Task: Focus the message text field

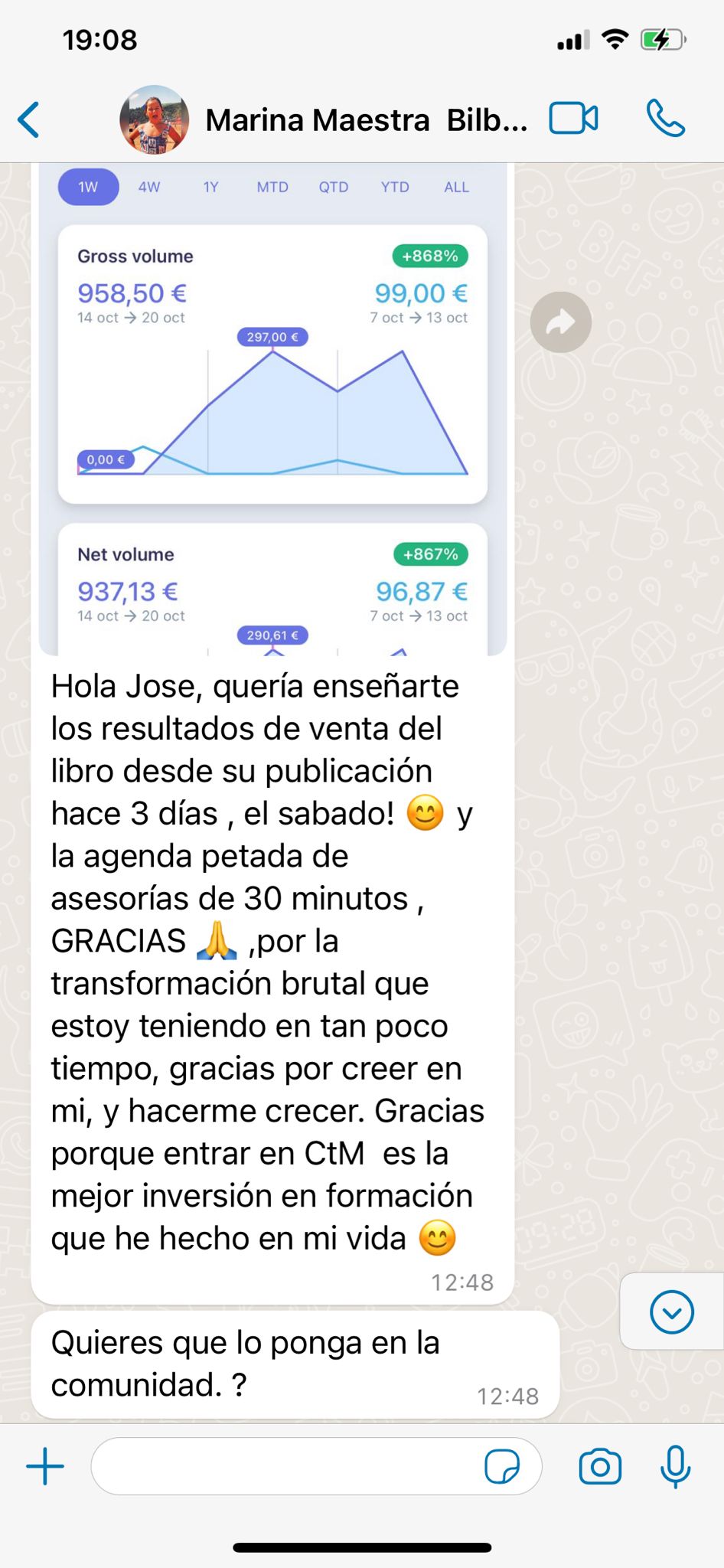Action: 283,1466
